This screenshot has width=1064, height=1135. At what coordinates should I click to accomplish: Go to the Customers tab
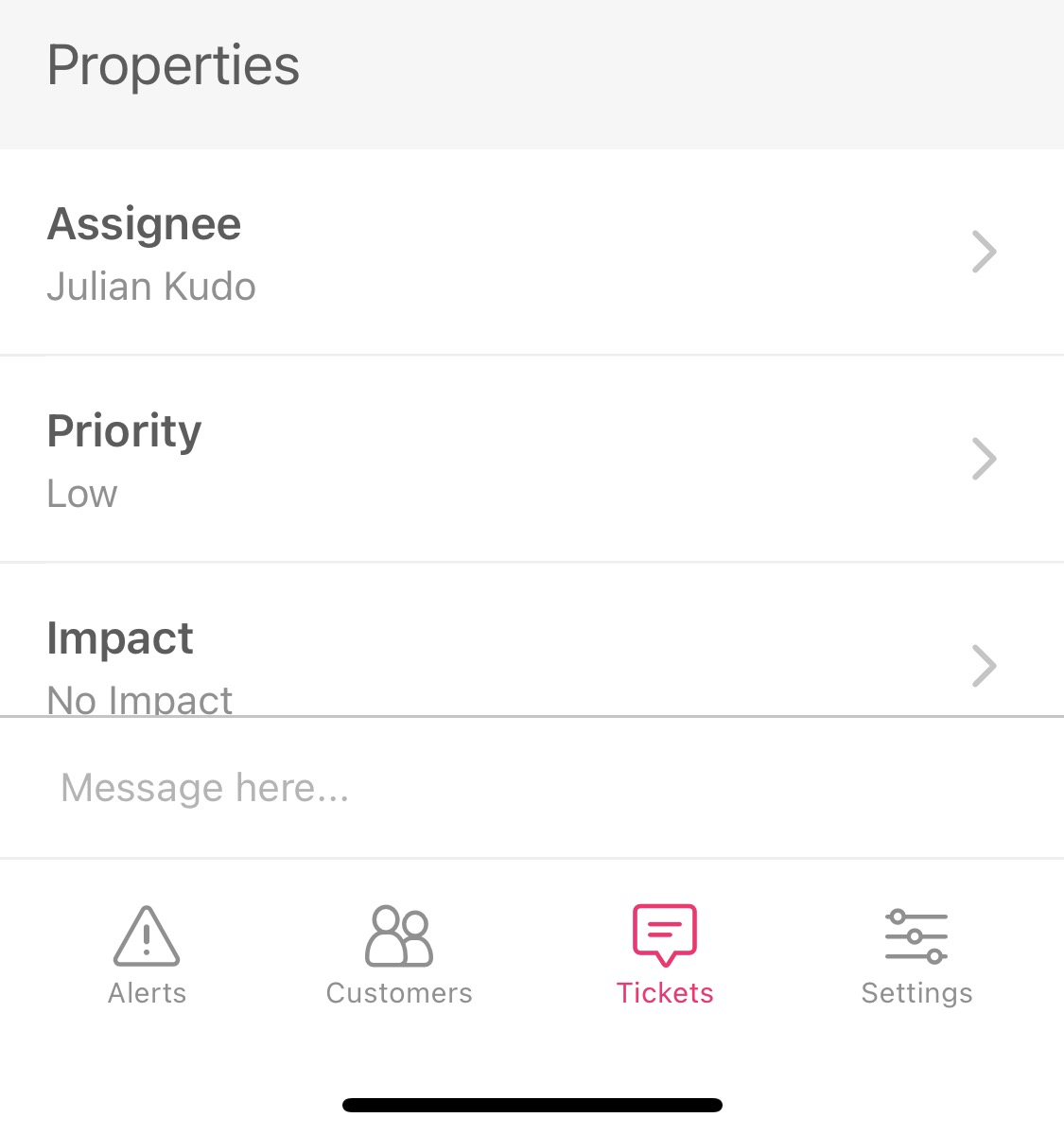399,954
